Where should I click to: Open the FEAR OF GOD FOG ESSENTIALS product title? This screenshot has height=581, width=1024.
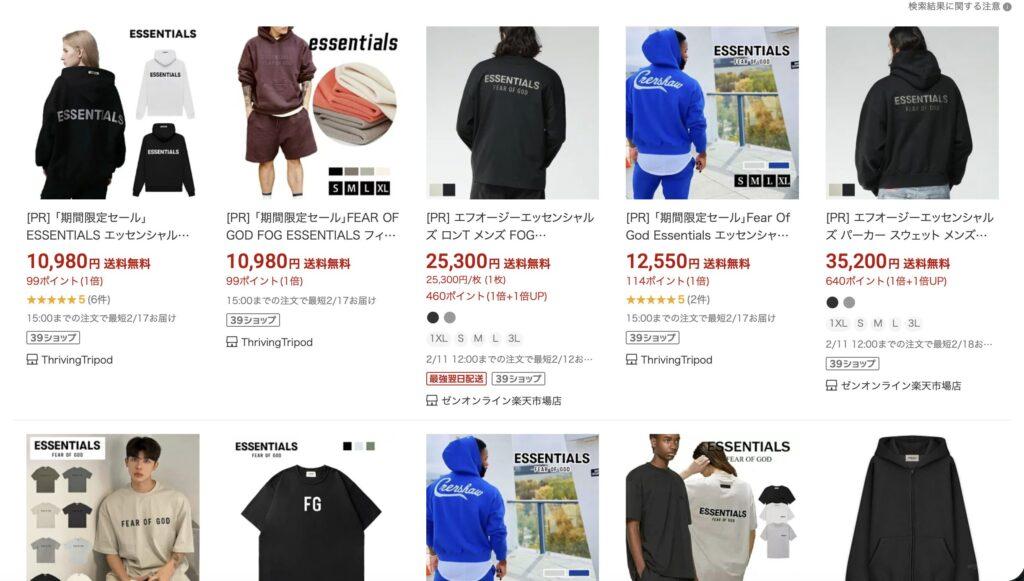312,226
